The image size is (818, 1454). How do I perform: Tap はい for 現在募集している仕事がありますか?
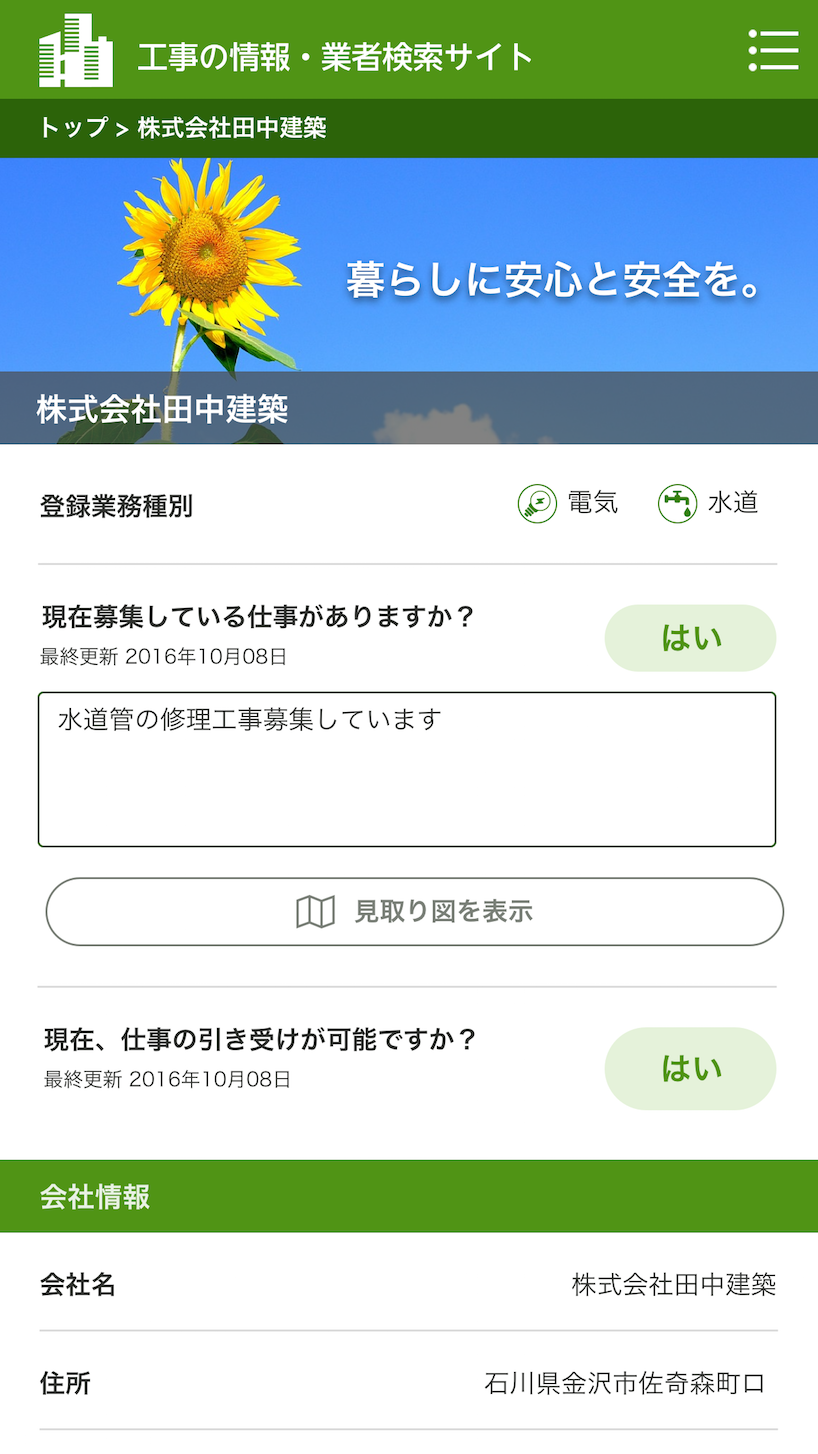pos(690,638)
